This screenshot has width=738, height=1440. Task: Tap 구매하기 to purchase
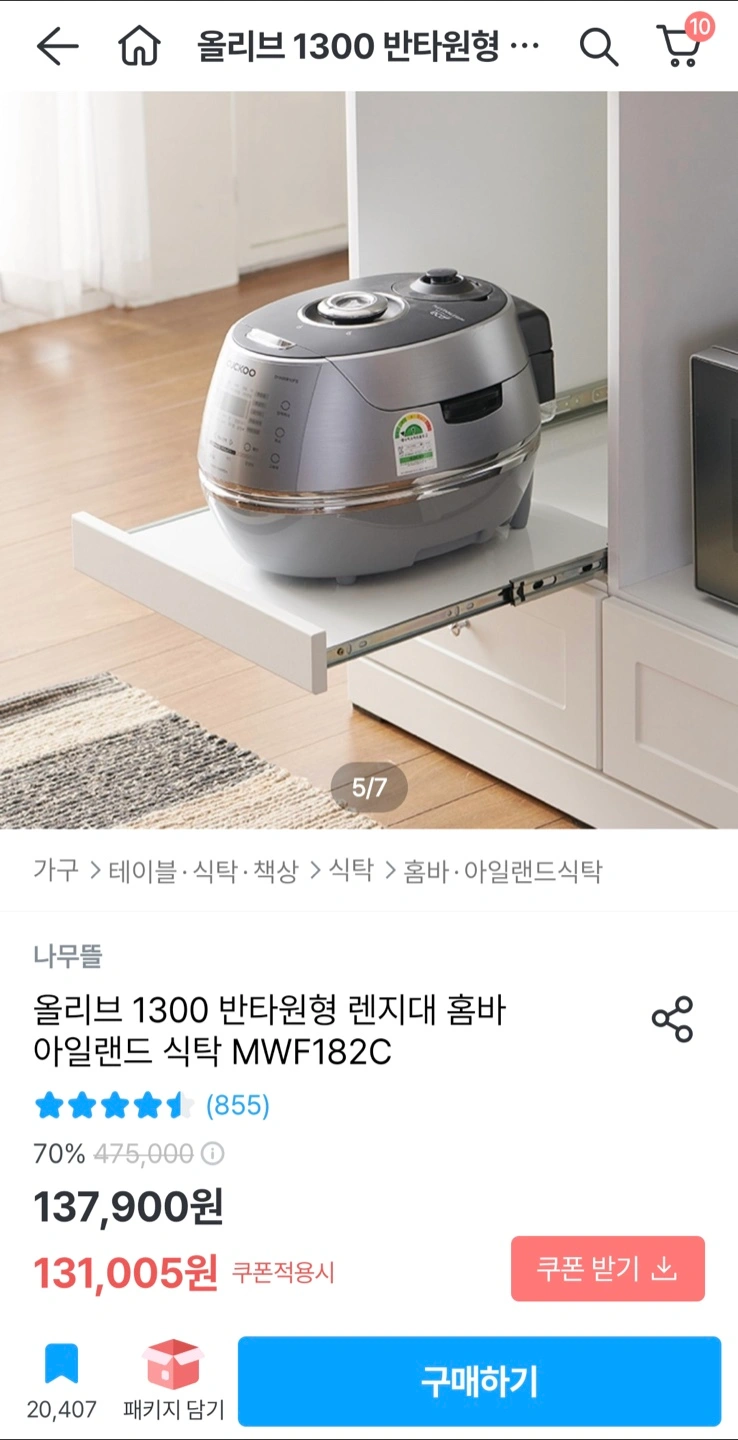(479, 1381)
